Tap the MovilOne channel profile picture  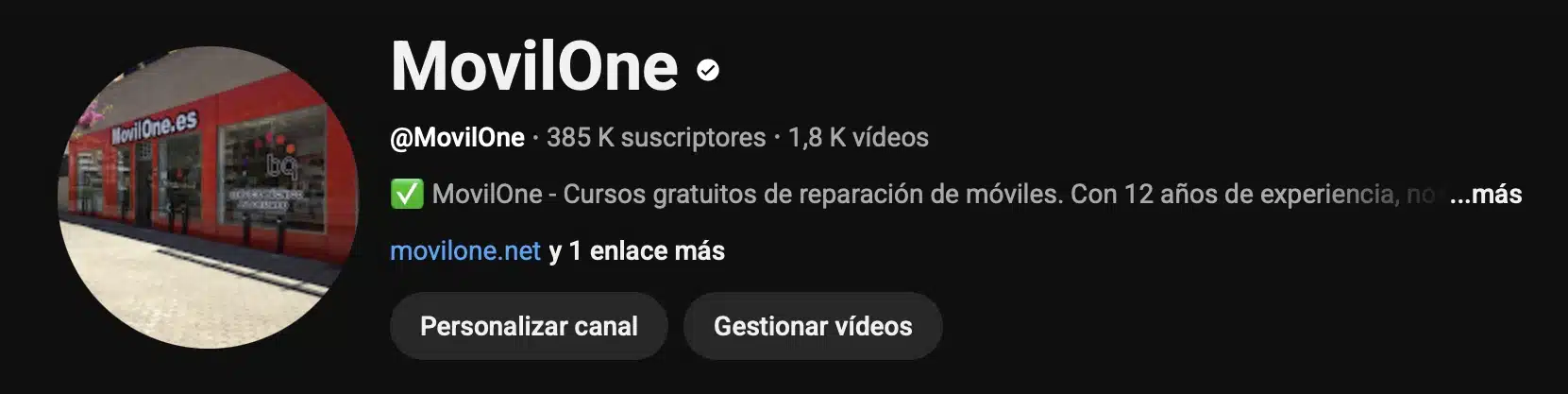coord(209,197)
